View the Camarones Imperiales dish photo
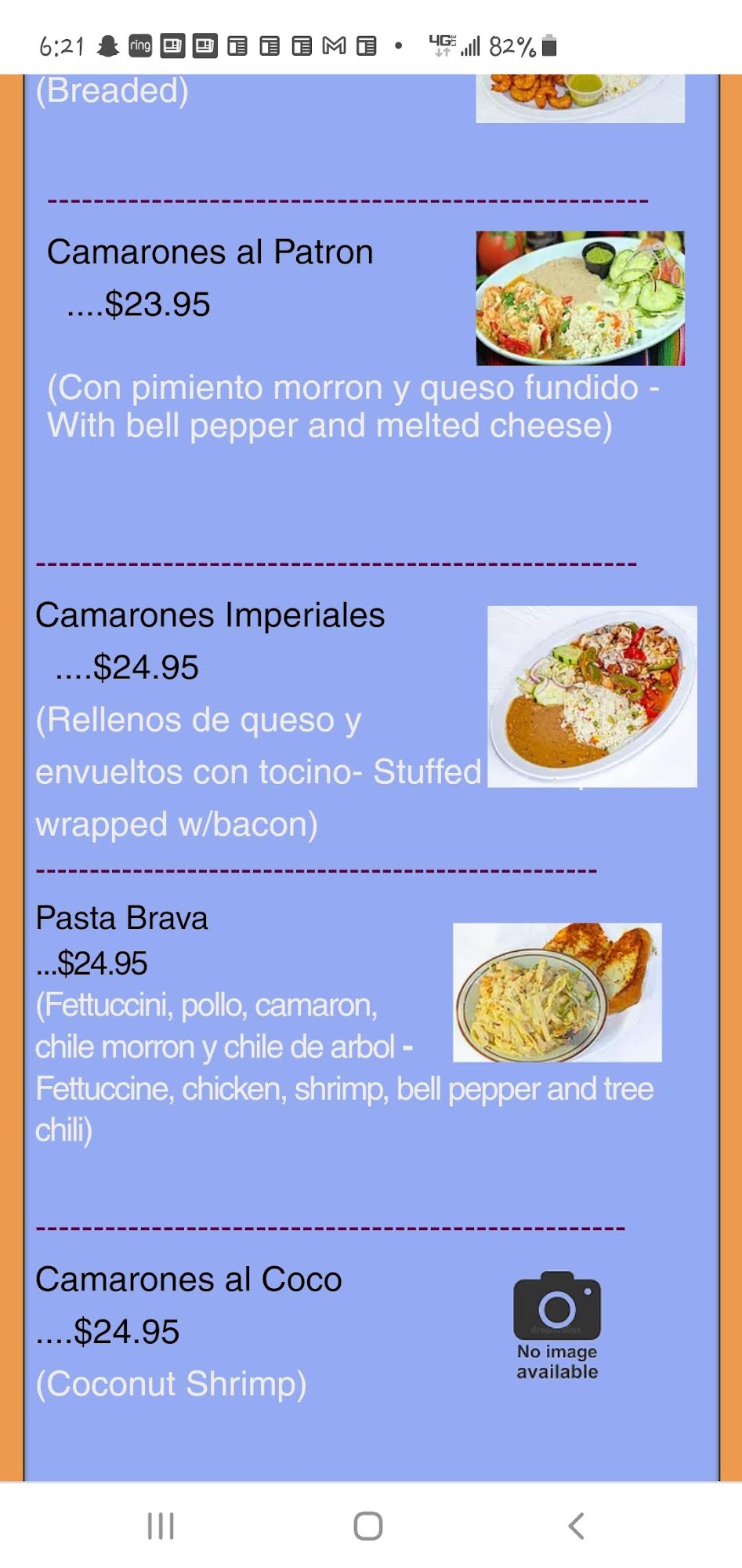The height and width of the screenshot is (1568, 742). click(x=592, y=696)
